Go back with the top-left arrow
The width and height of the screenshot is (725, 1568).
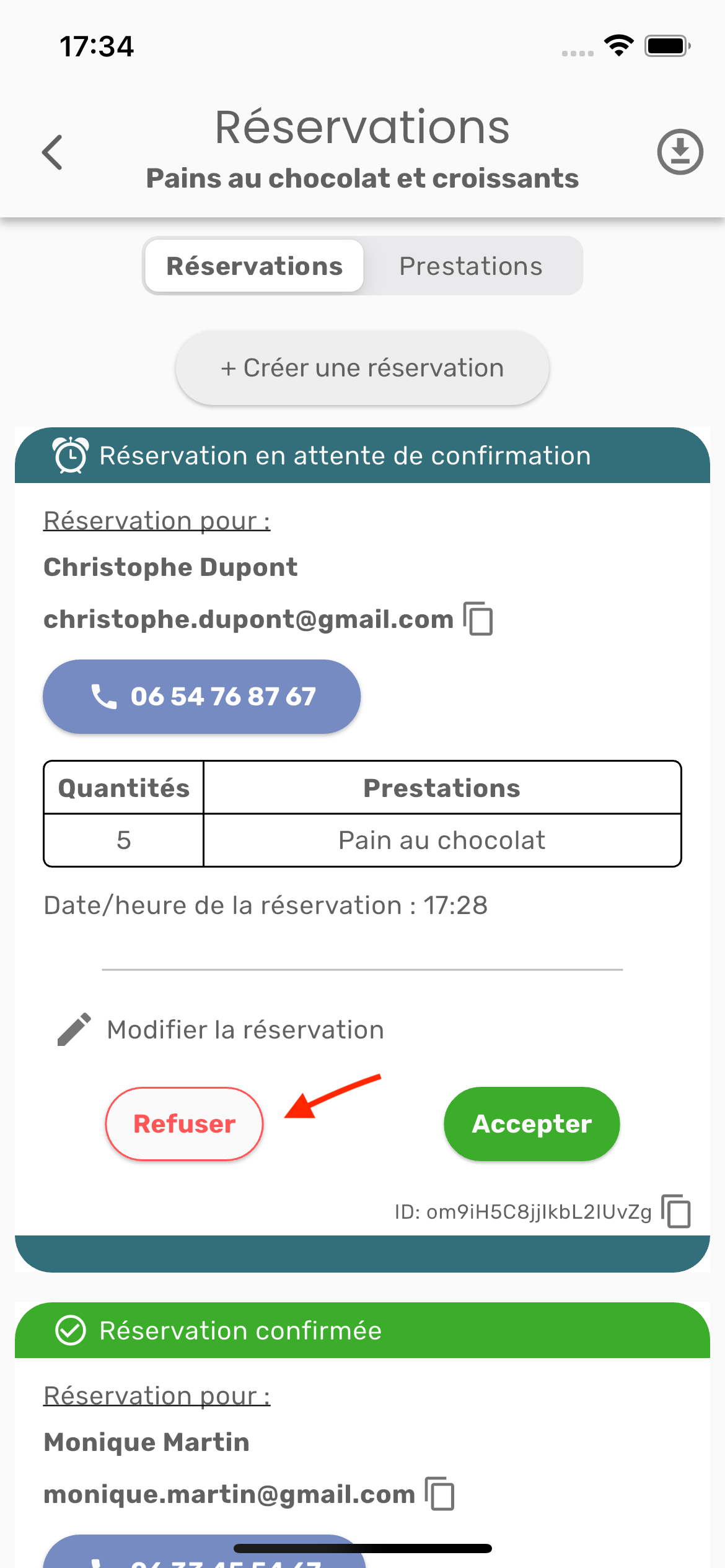pos(52,152)
